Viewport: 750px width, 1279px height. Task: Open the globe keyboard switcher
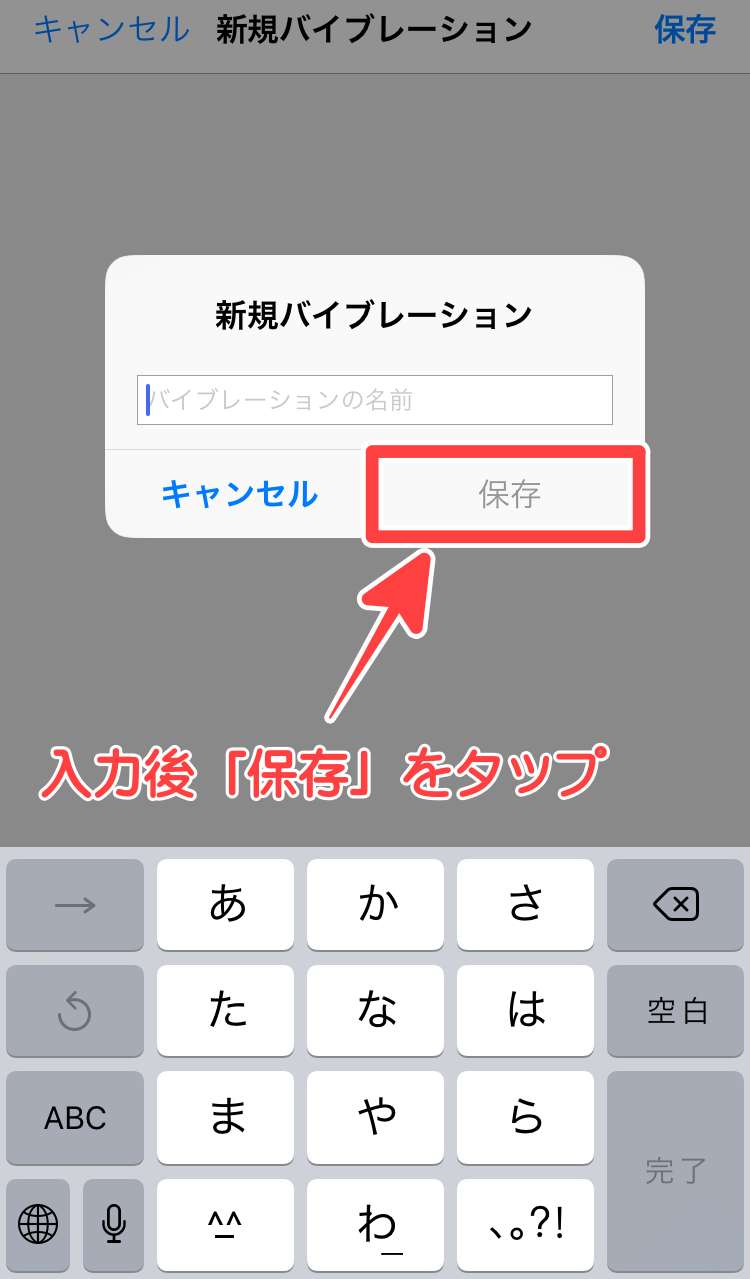coord(38,1223)
